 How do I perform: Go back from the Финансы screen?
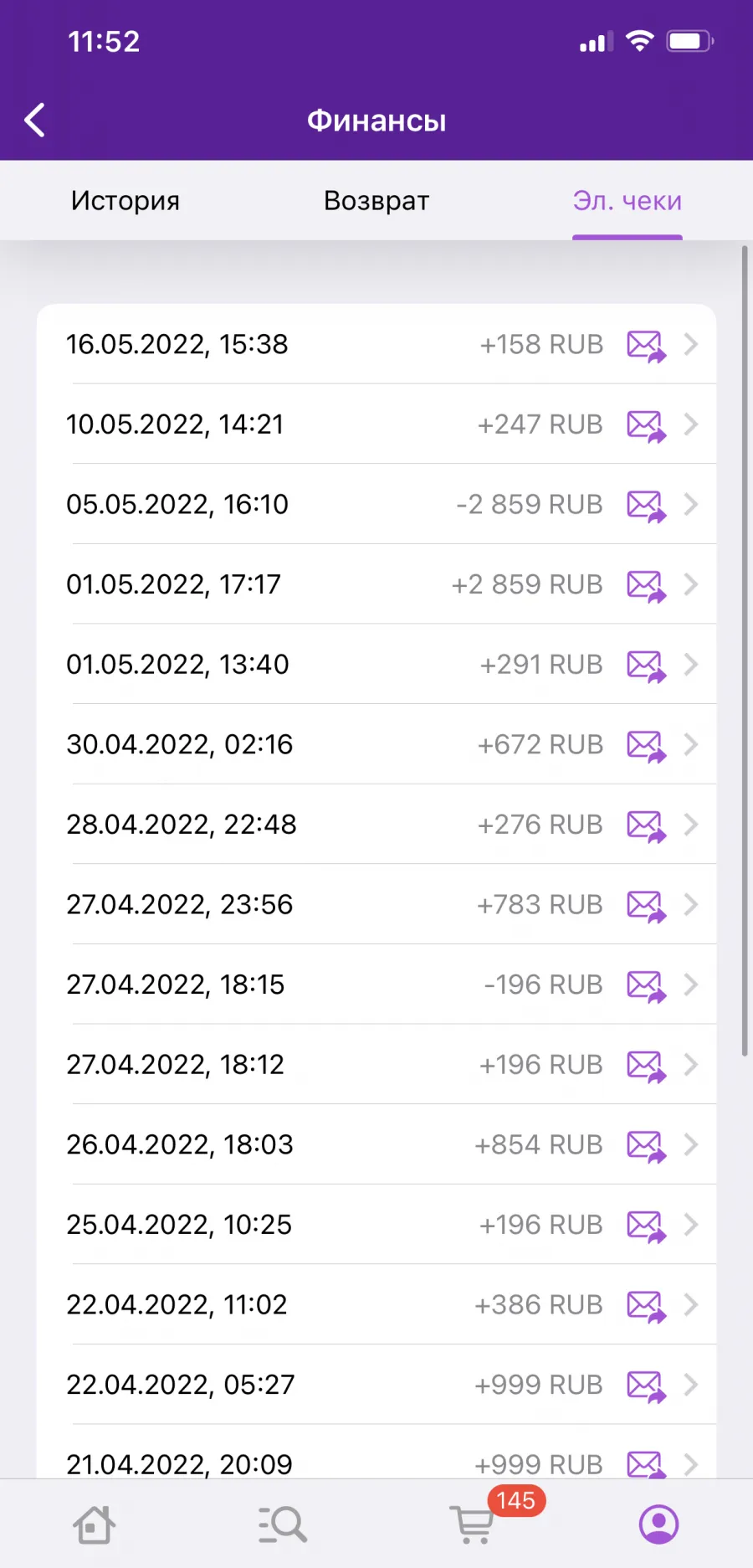click(35, 121)
